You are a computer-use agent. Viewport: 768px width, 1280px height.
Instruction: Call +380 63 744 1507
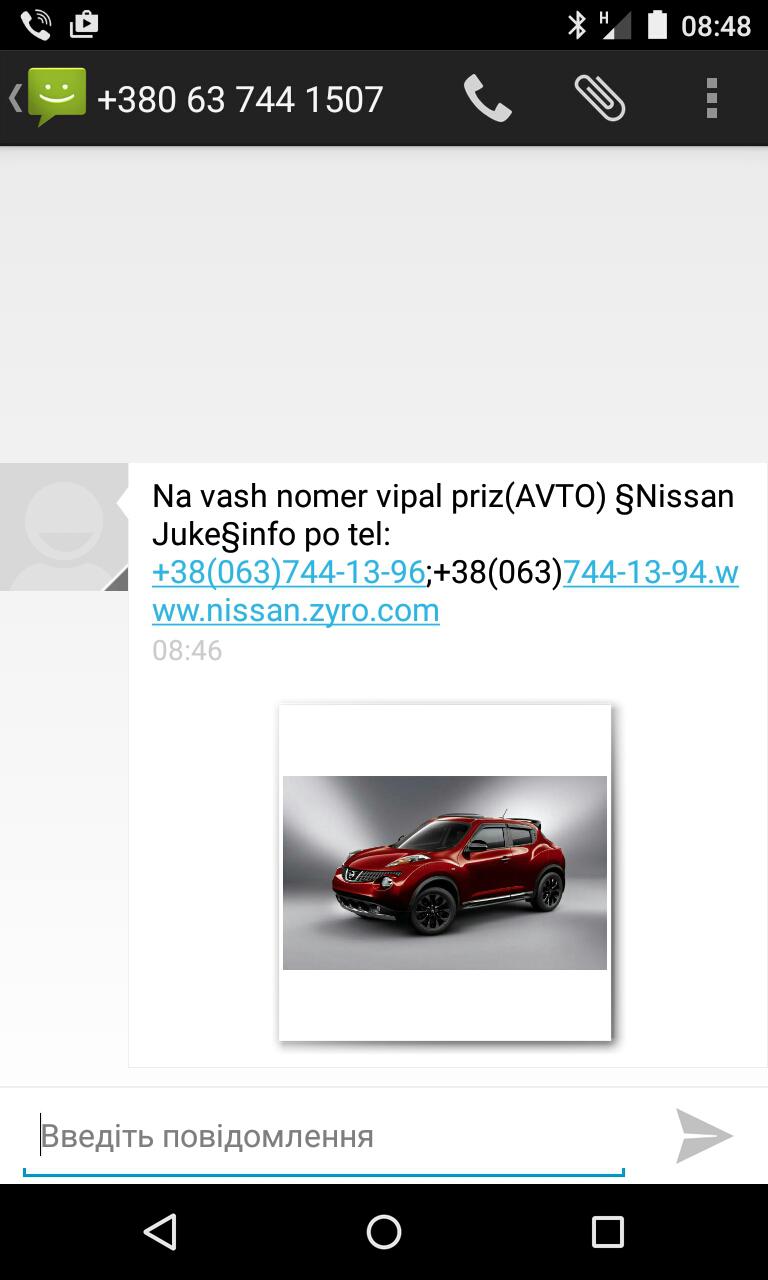(x=487, y=99)
